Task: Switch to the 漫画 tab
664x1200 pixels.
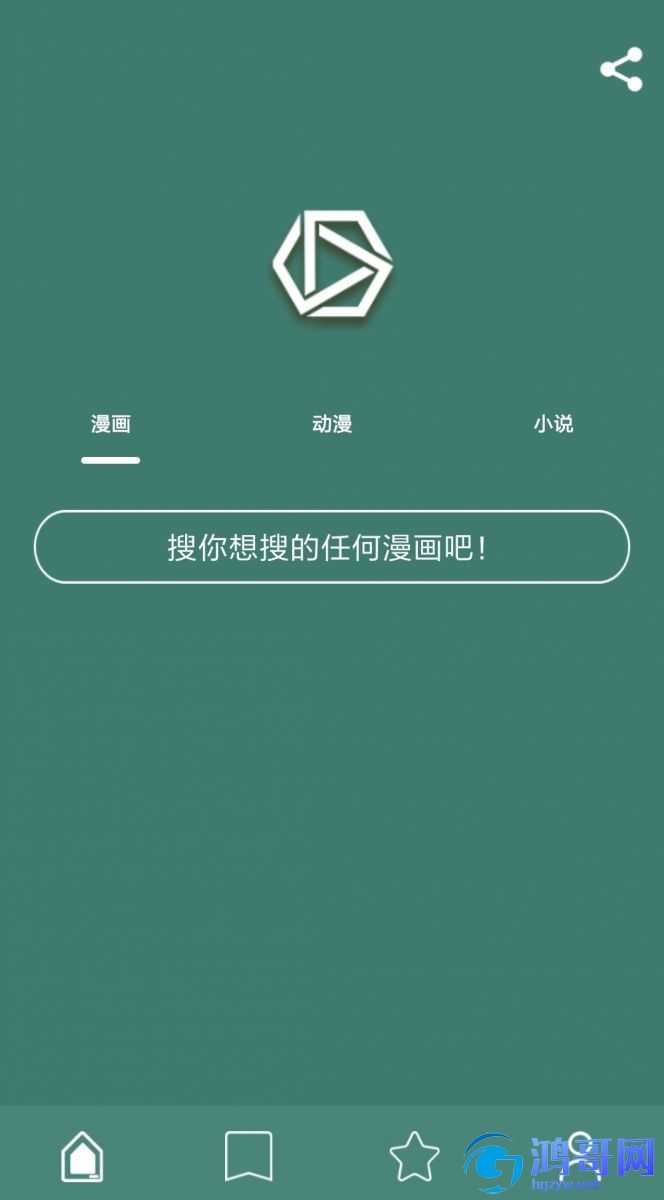Action: [111, 425]
